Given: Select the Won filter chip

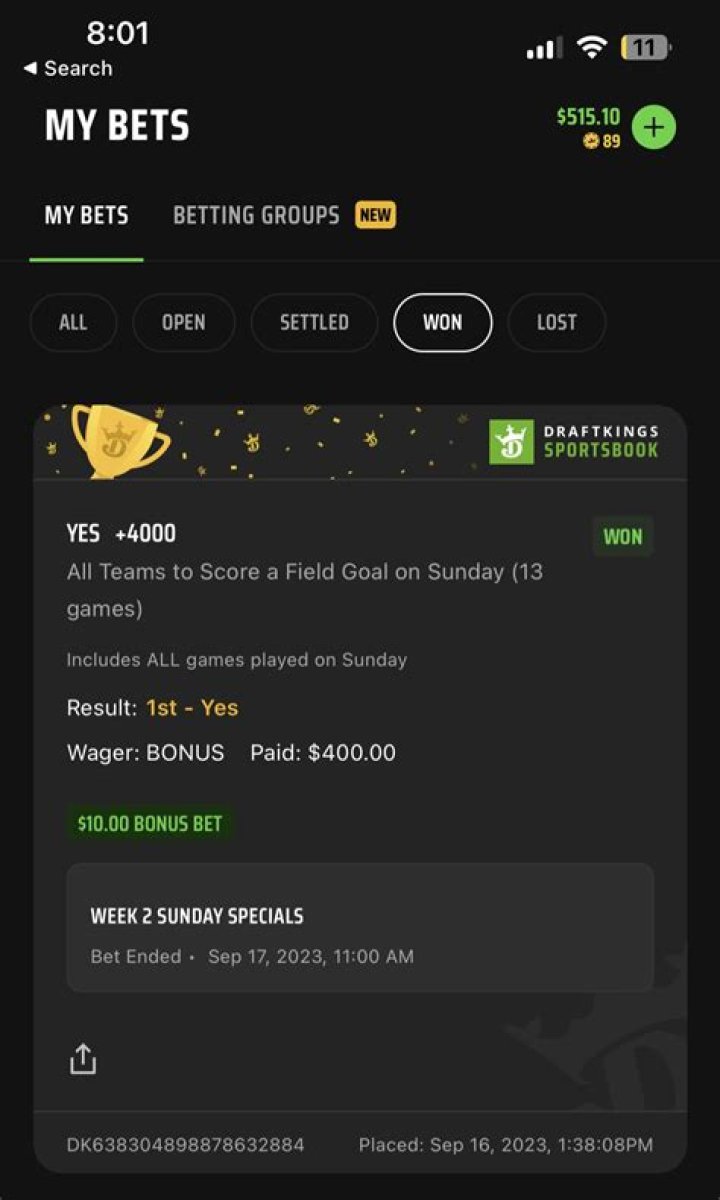Looking at the screenshot, I should coord(442,322).
